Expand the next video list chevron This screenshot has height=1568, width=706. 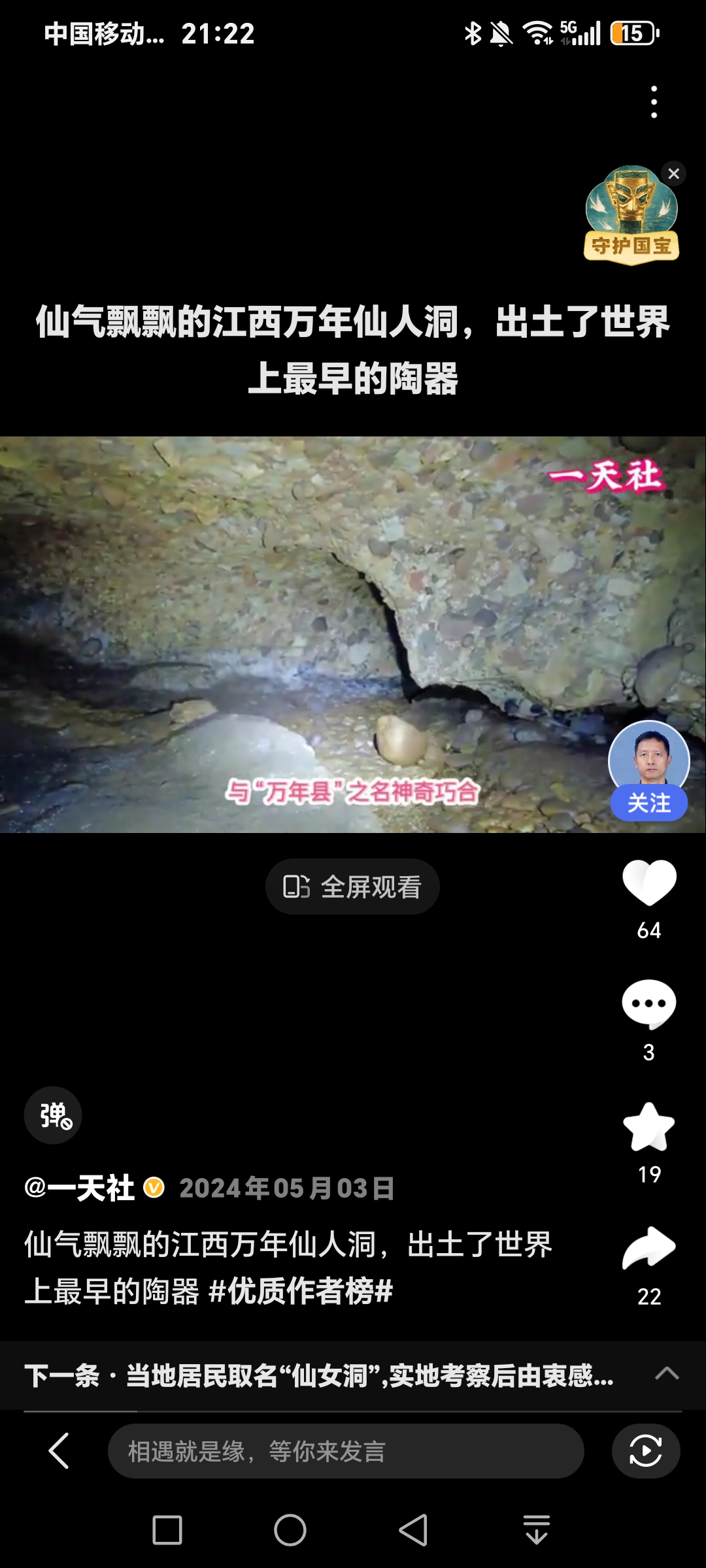[667, 1373]
